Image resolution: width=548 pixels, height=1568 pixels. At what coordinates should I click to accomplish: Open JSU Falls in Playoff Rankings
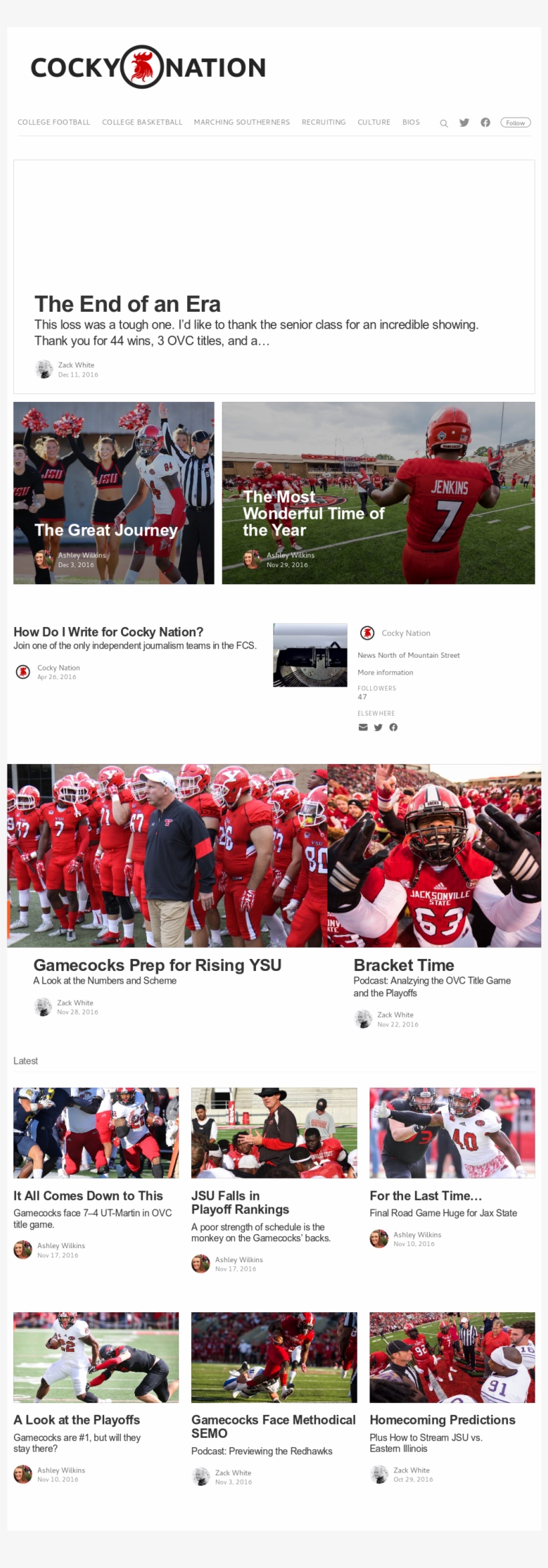[x=240, y=1203]
